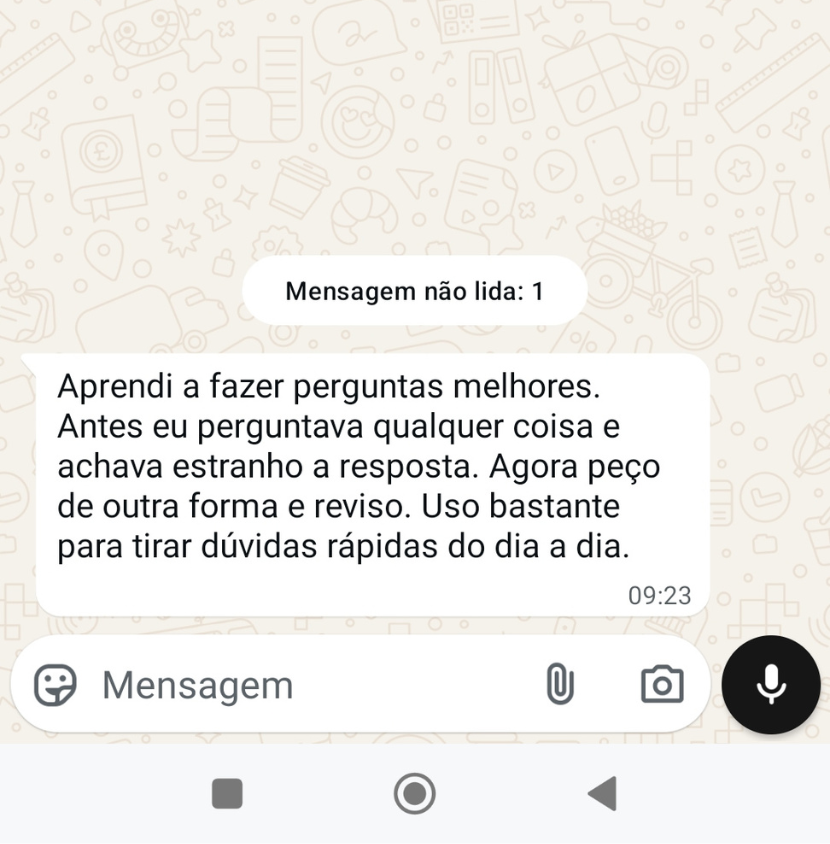Open the recent apps square button
830x844 pixels.
pyautogui.click(x=227, y=794)
